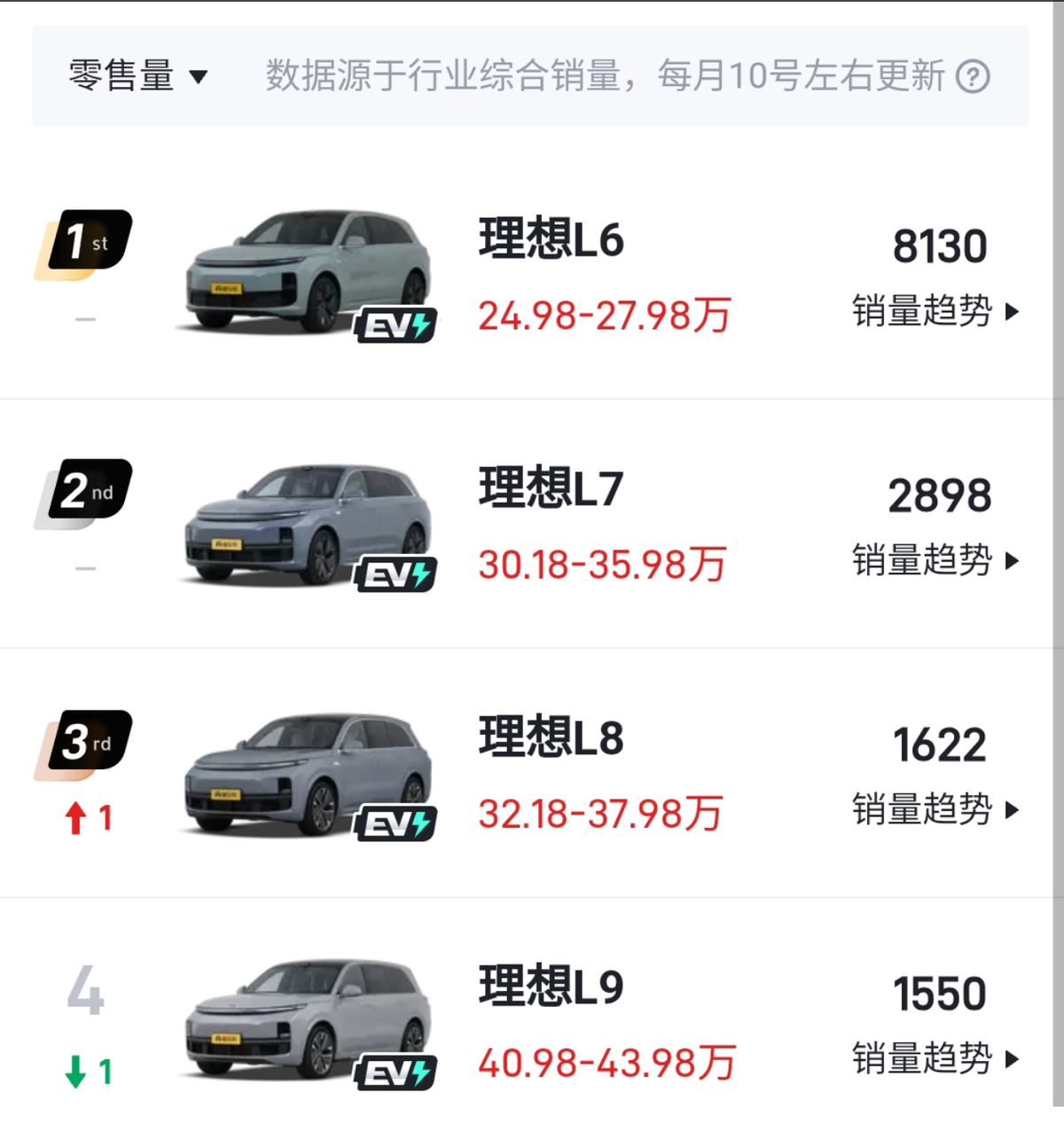1064x1131 pixels.
Task: Click the price range 40.98-43.98万
Action: (607, 1061)
